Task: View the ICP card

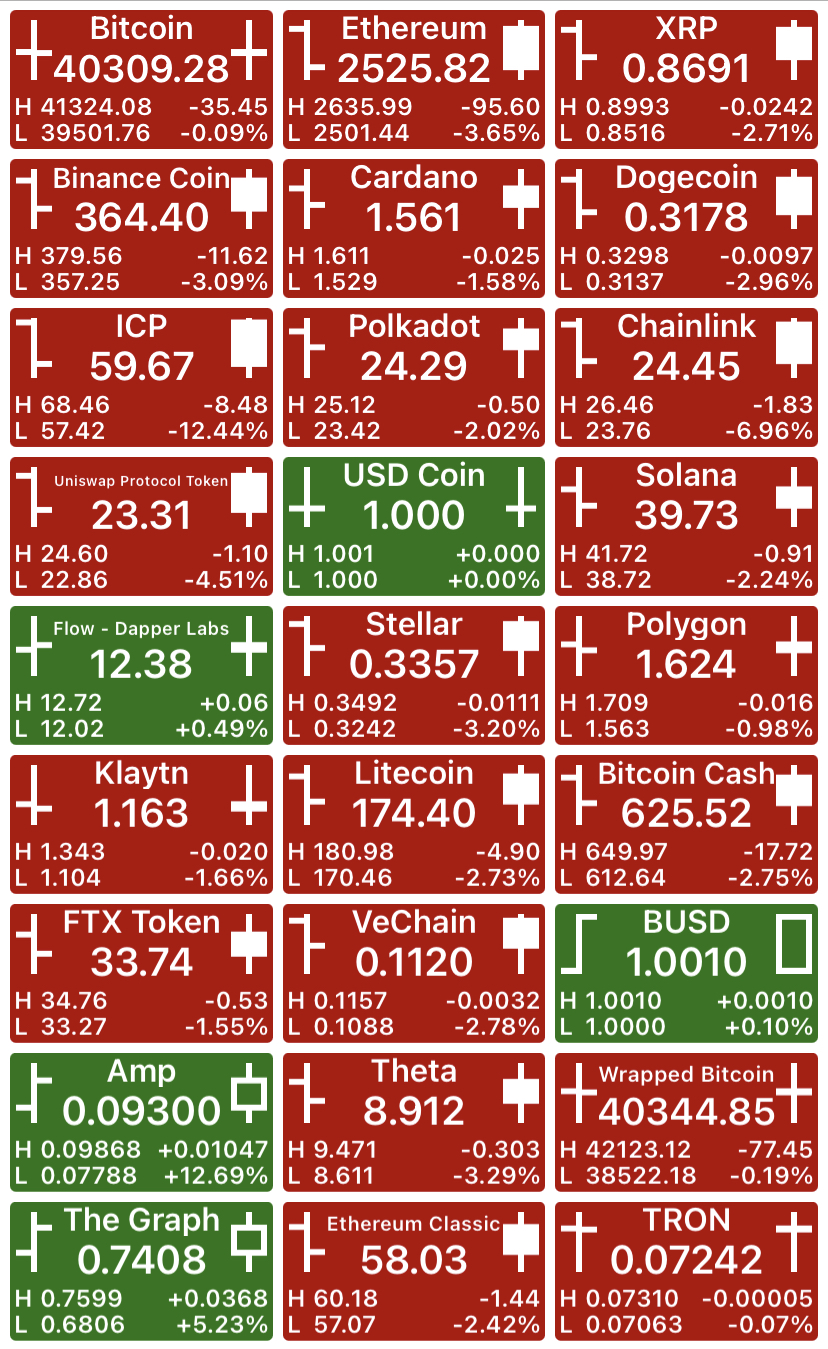Action: coord(141,378)
